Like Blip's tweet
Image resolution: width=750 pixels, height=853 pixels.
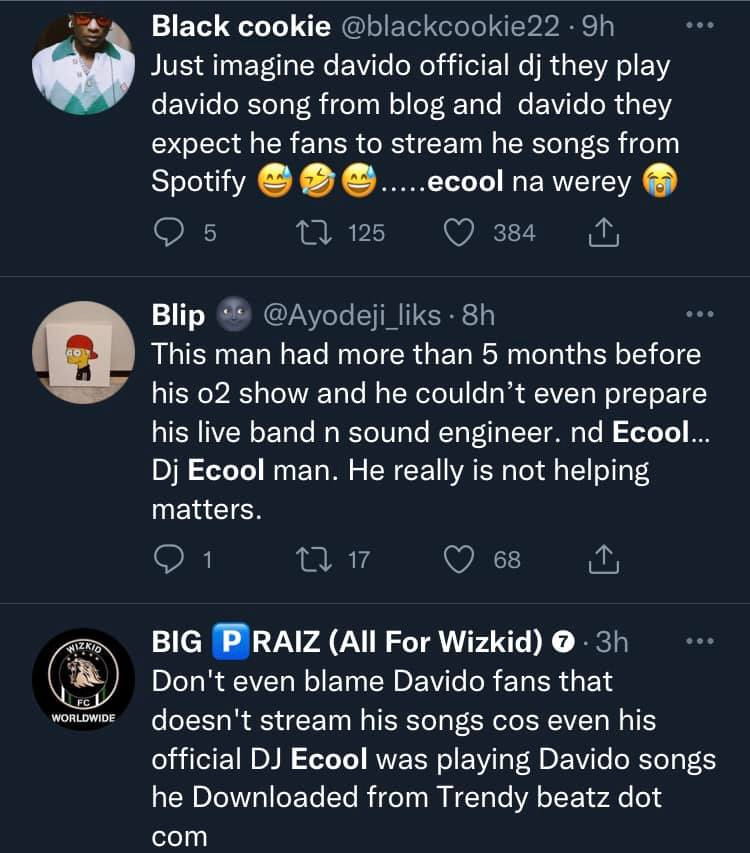(x=461, y=560)
